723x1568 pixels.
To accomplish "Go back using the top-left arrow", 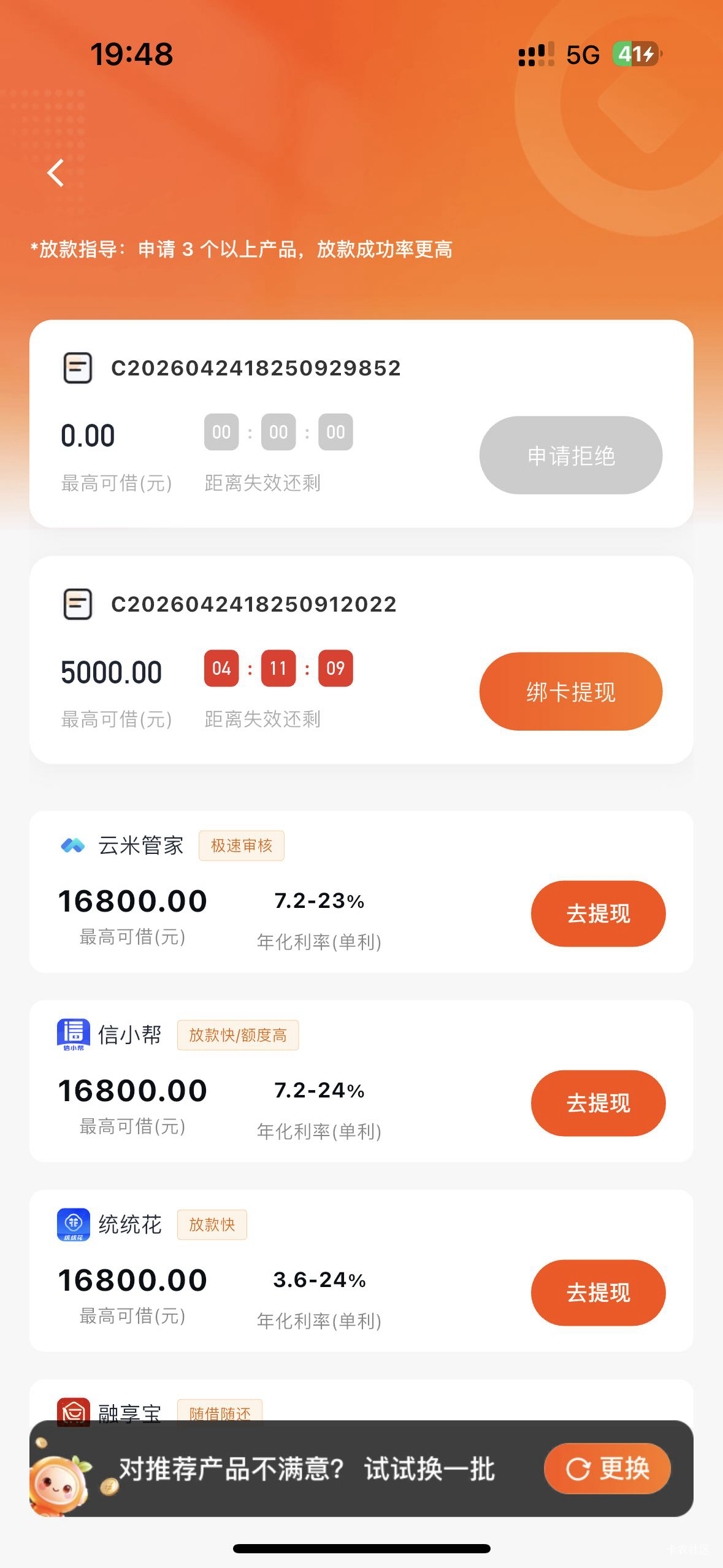I will [56, 173].
